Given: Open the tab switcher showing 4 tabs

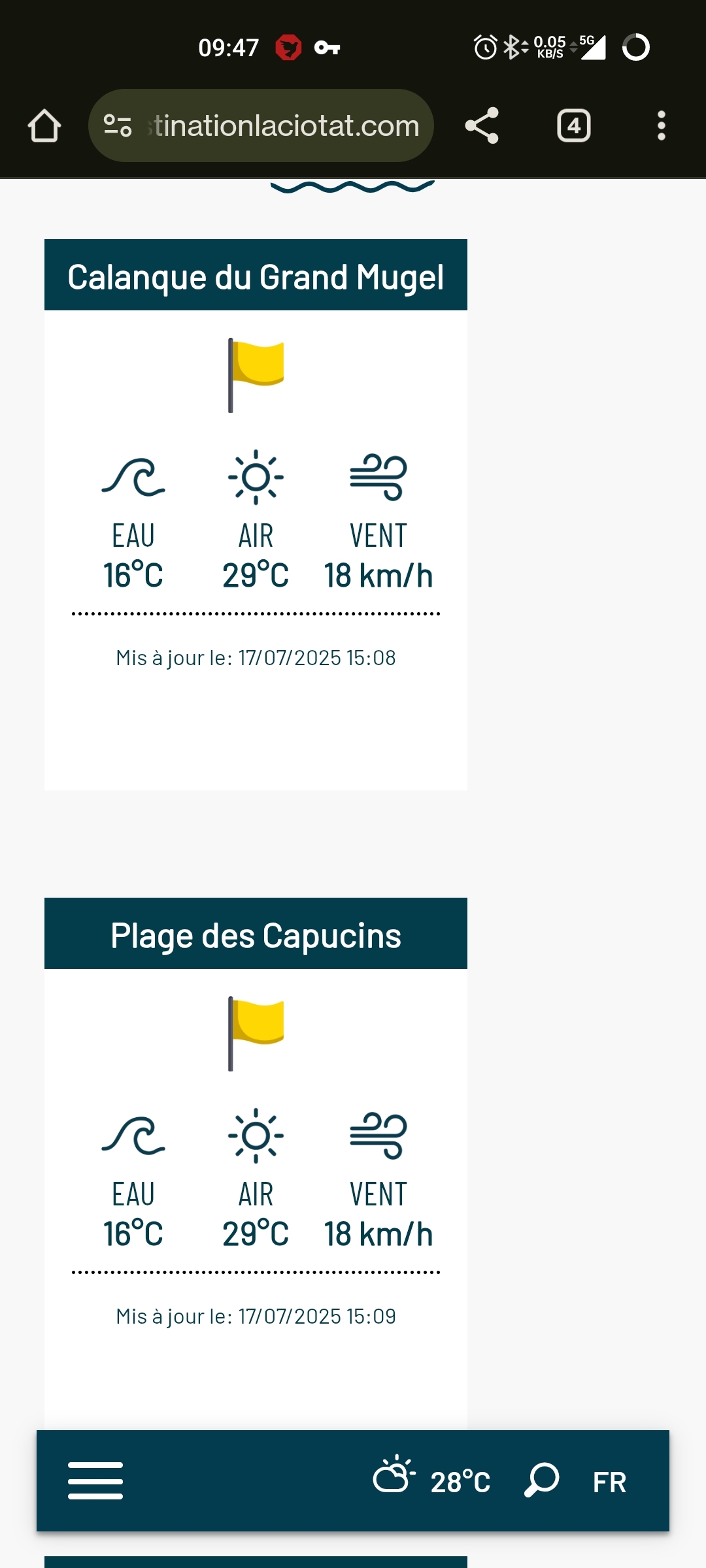Looking at the screenshot, I should coord(573,125).
